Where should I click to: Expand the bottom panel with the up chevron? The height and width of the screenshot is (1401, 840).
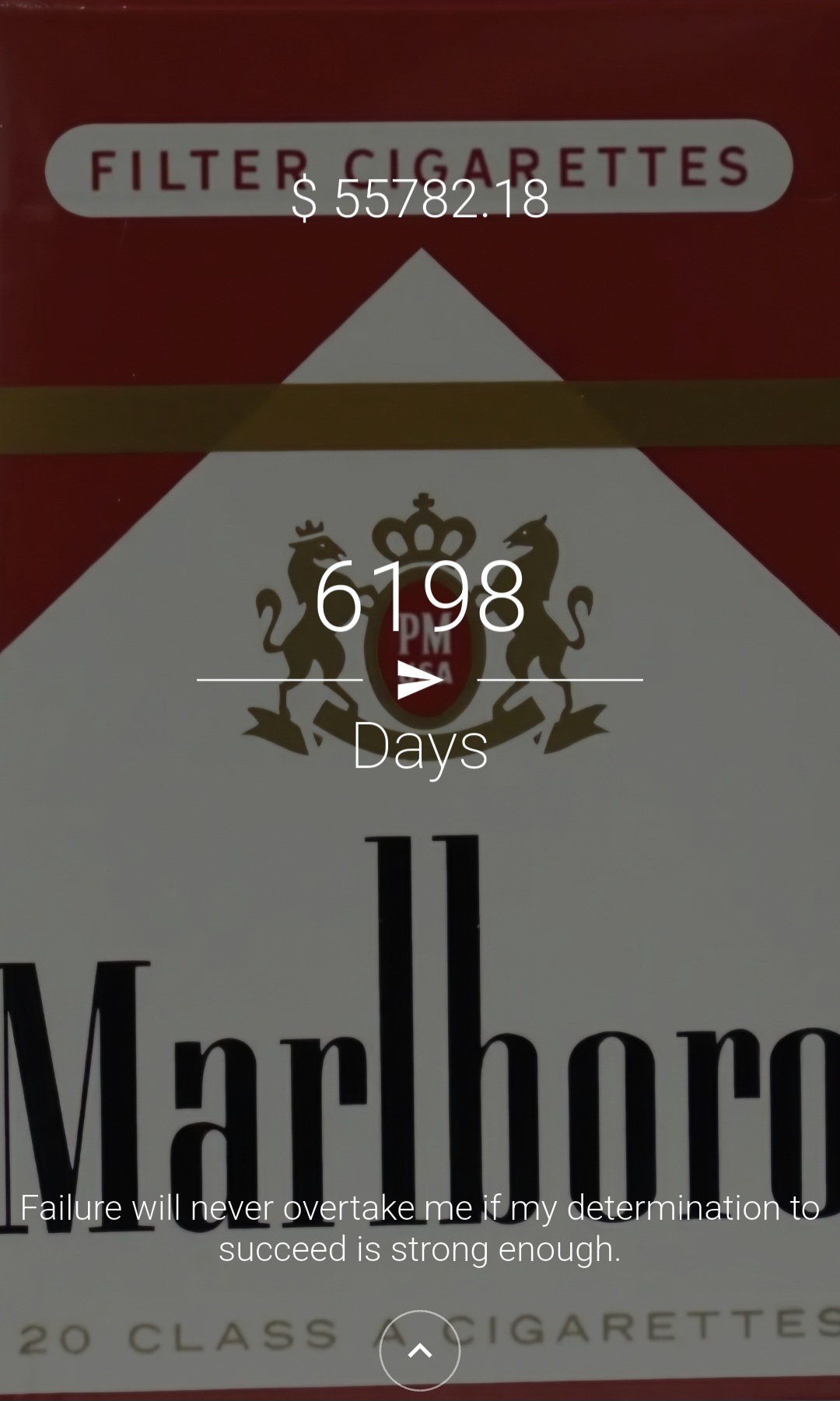point(420,1350)
